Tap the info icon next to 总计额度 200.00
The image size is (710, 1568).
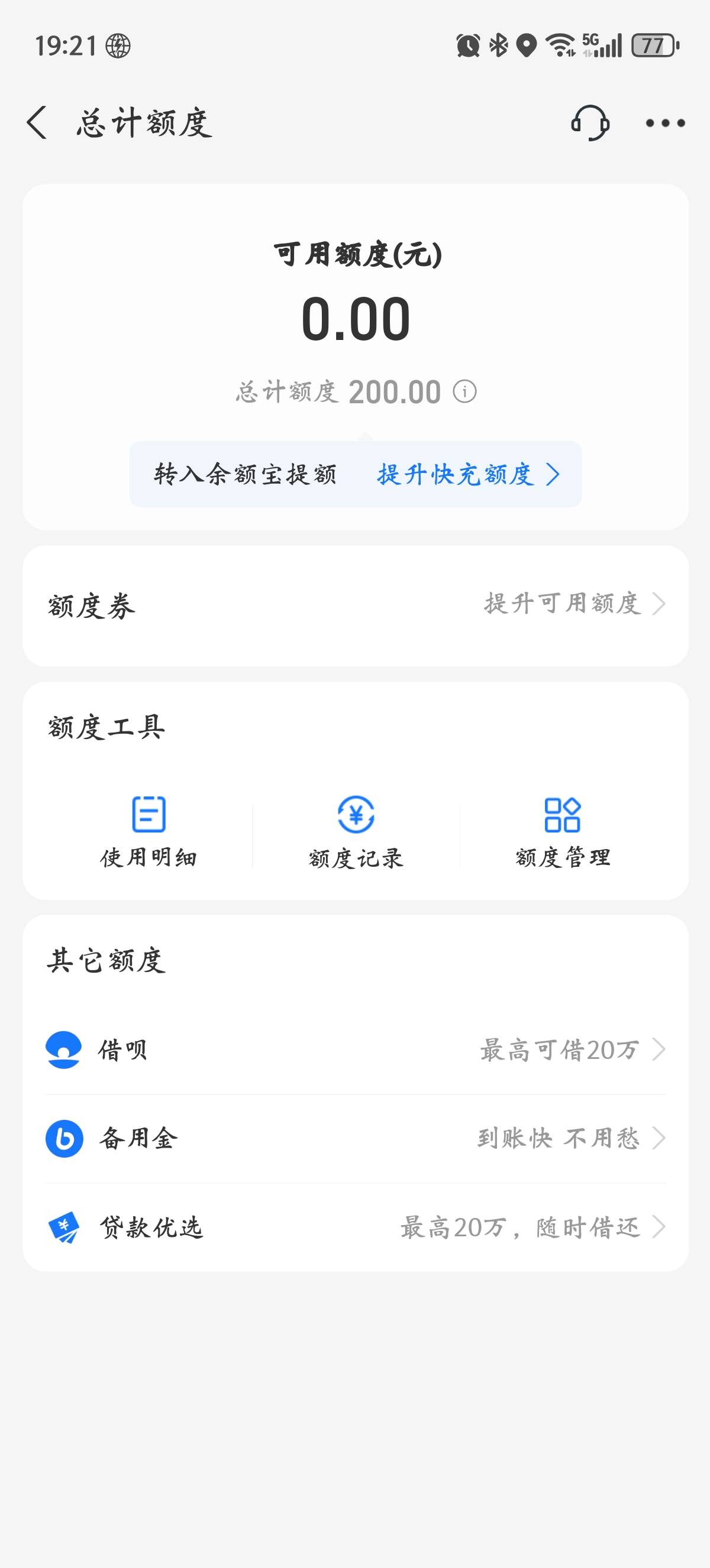pyautogui.click(x=464, y=391)
